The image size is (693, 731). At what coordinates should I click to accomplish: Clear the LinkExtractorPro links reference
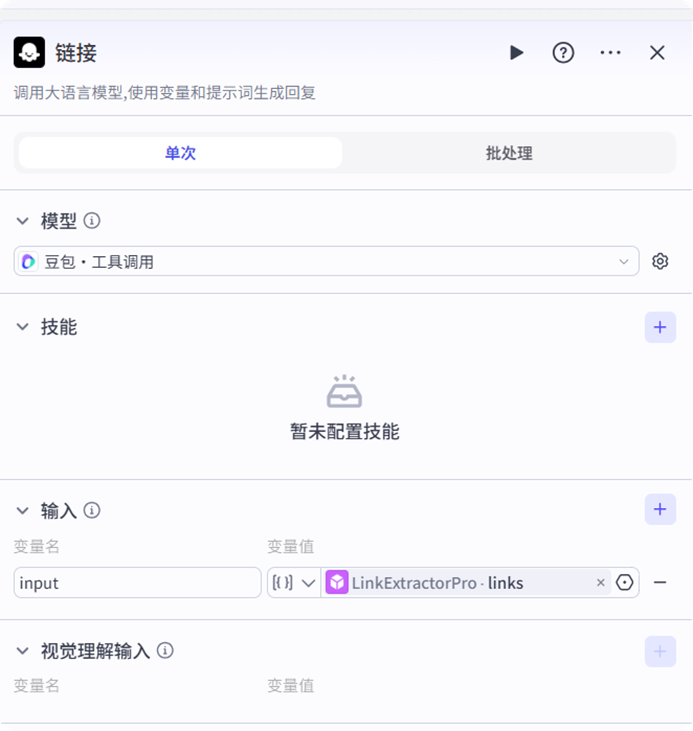click(600, 583)
